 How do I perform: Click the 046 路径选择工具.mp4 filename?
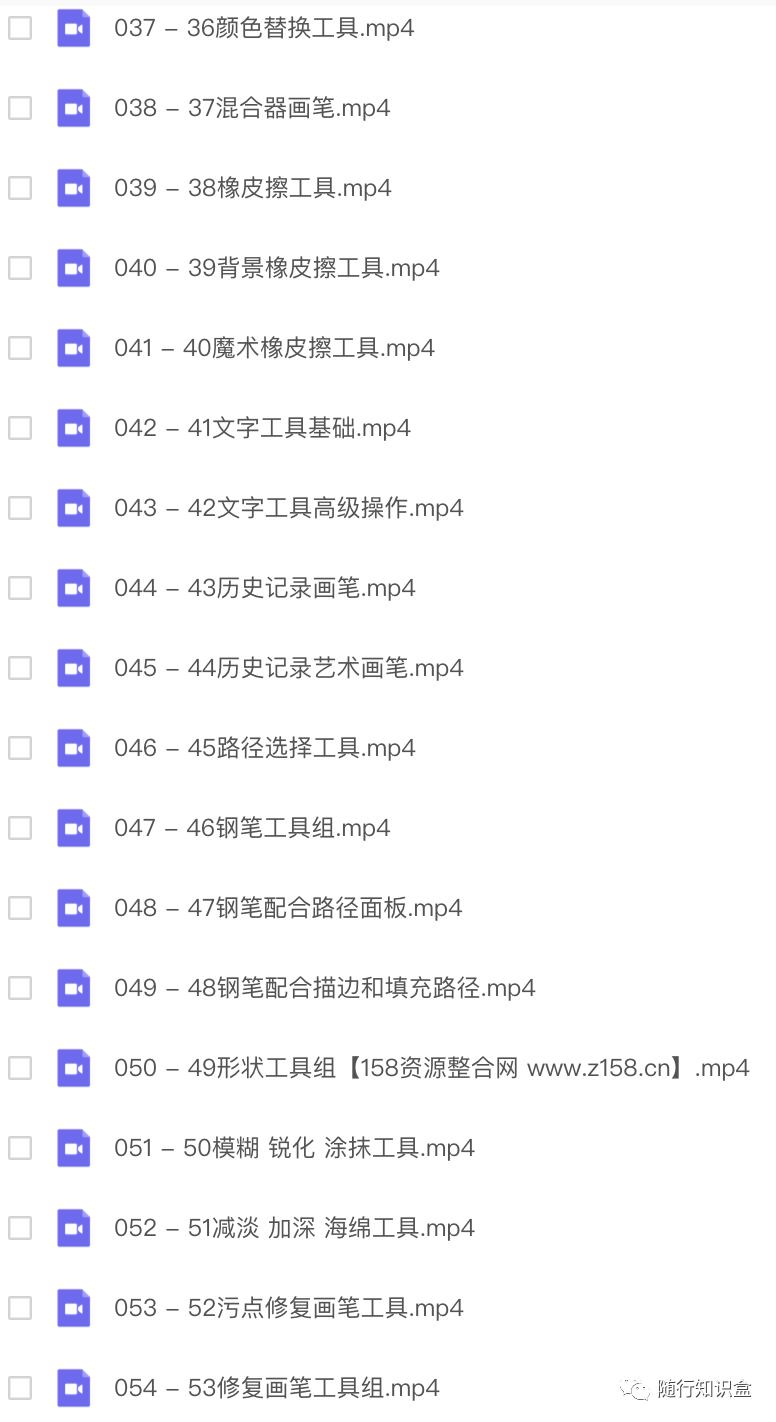coord(265,748)
